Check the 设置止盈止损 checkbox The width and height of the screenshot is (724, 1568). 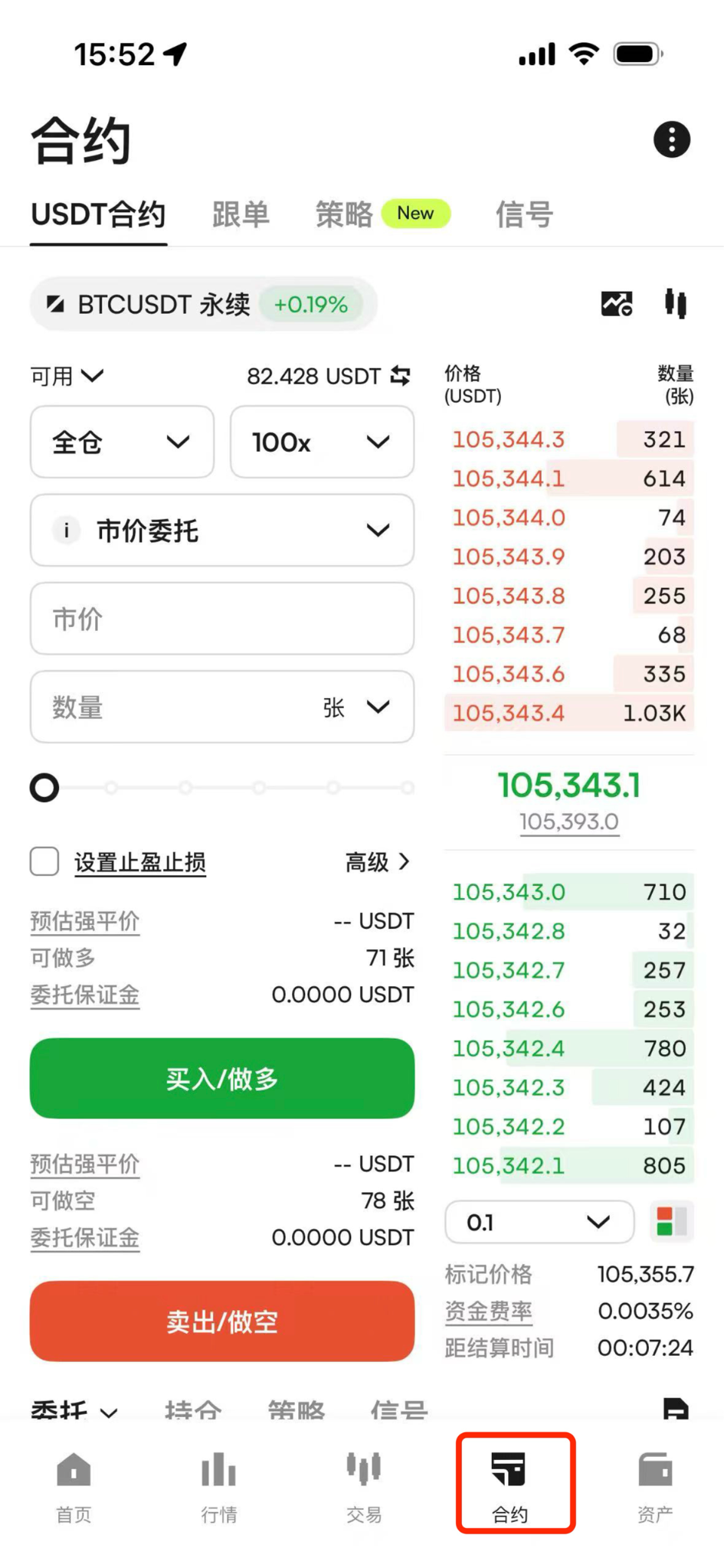click(44, 861)
